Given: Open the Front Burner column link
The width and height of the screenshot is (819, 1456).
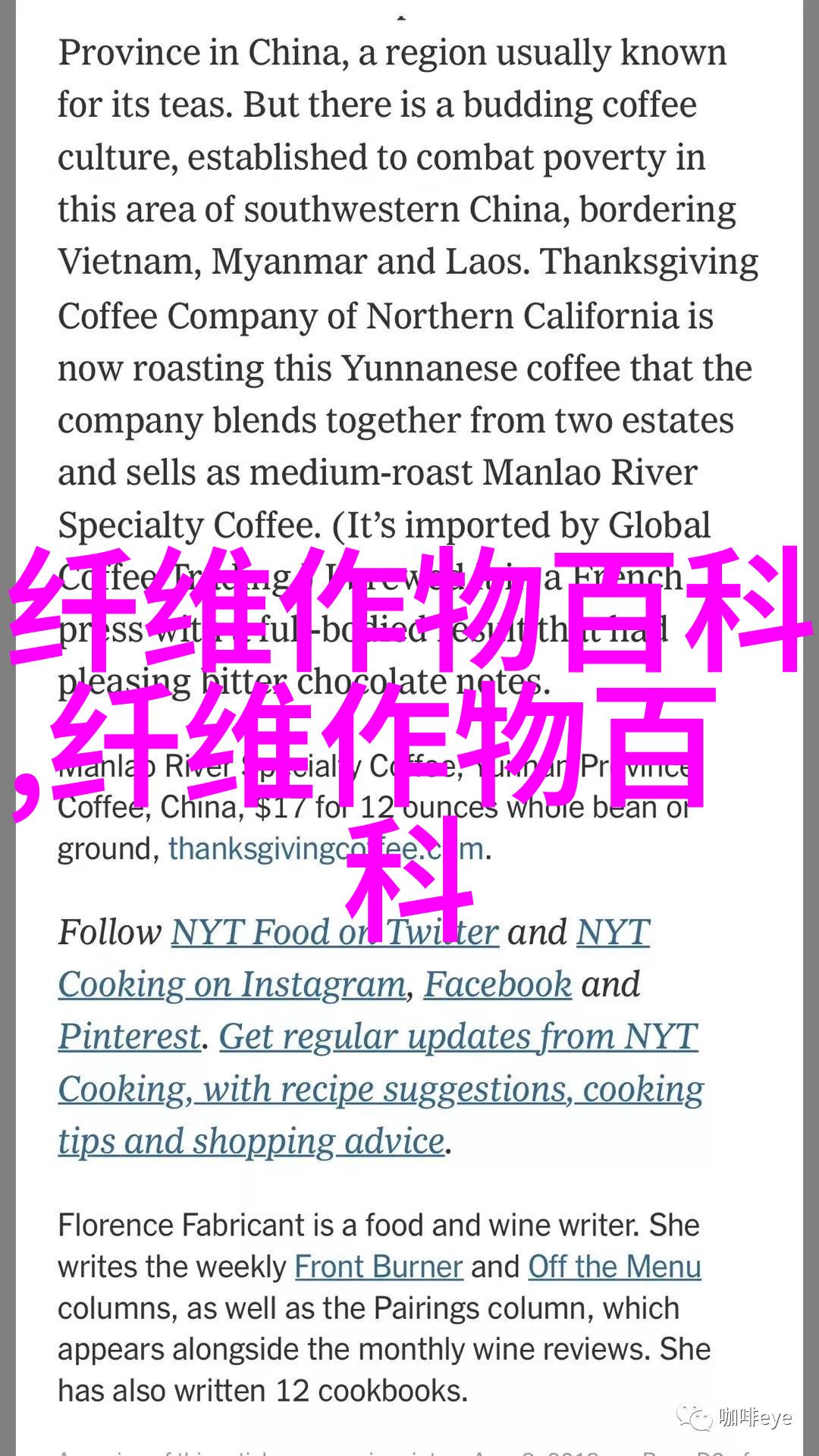Looking at the screenshot, I should pos(378,1266).
